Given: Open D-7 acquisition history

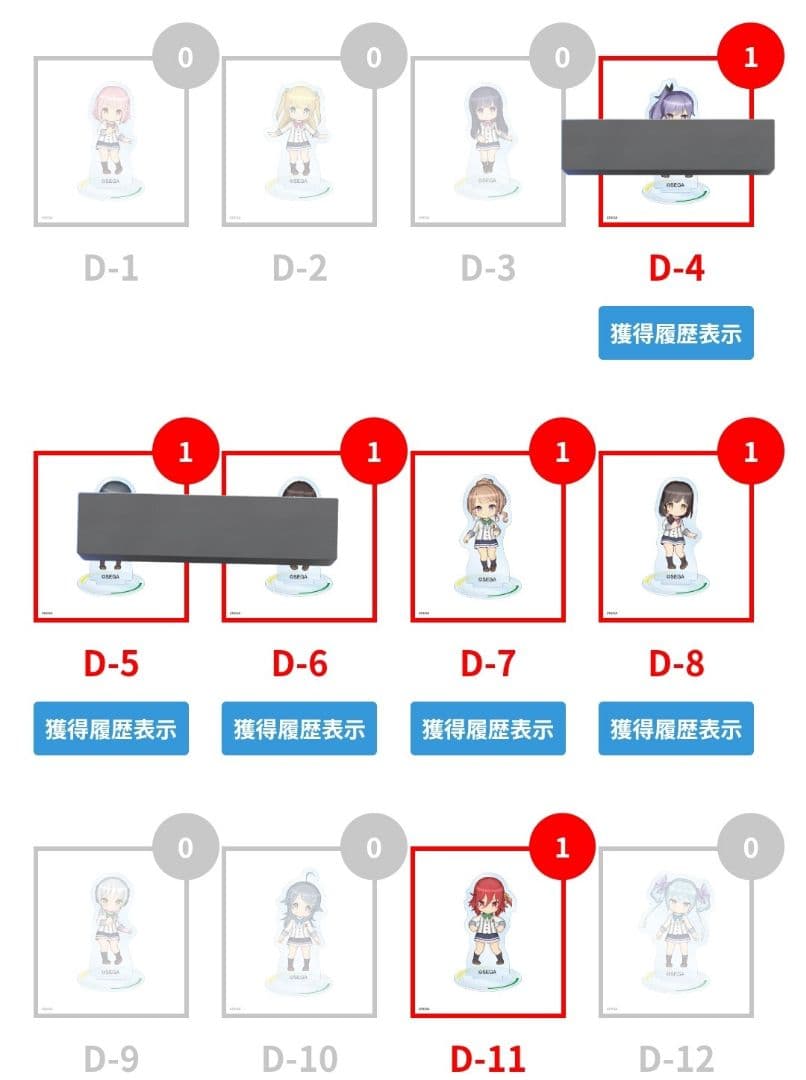Looking at the screenshot, I should point(488,728).
